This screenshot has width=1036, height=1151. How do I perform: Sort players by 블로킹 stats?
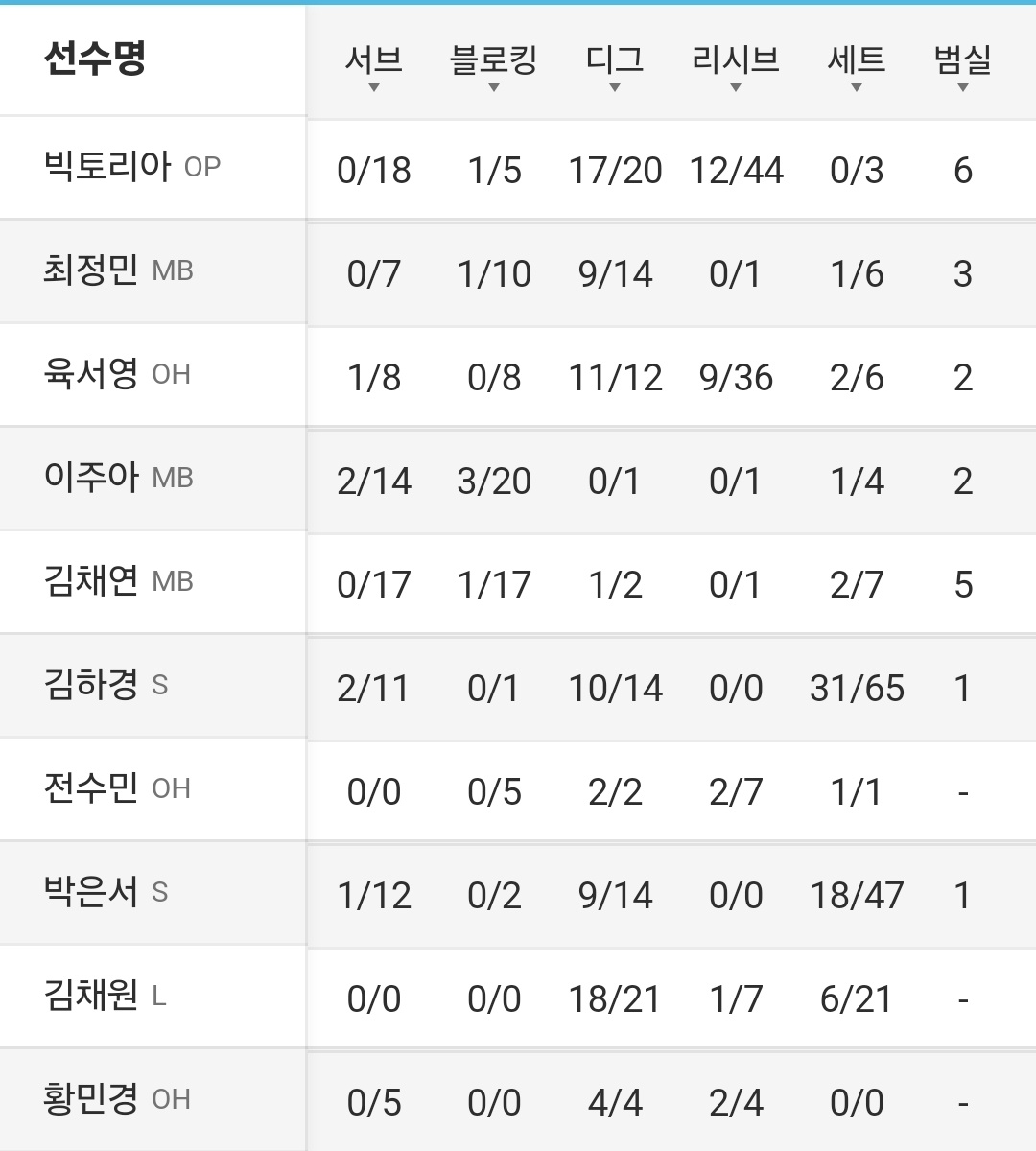(494, 65)
